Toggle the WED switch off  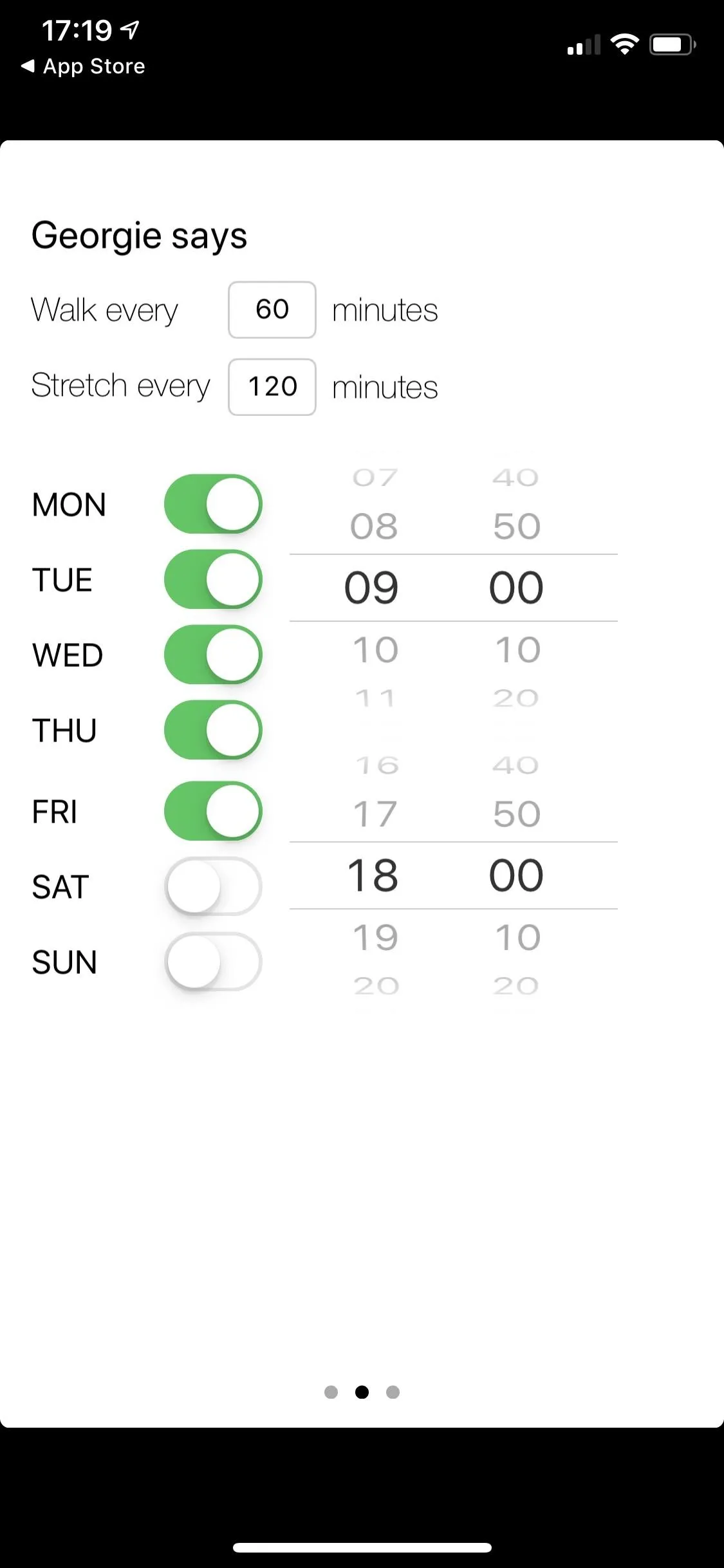tap(213, 655)
